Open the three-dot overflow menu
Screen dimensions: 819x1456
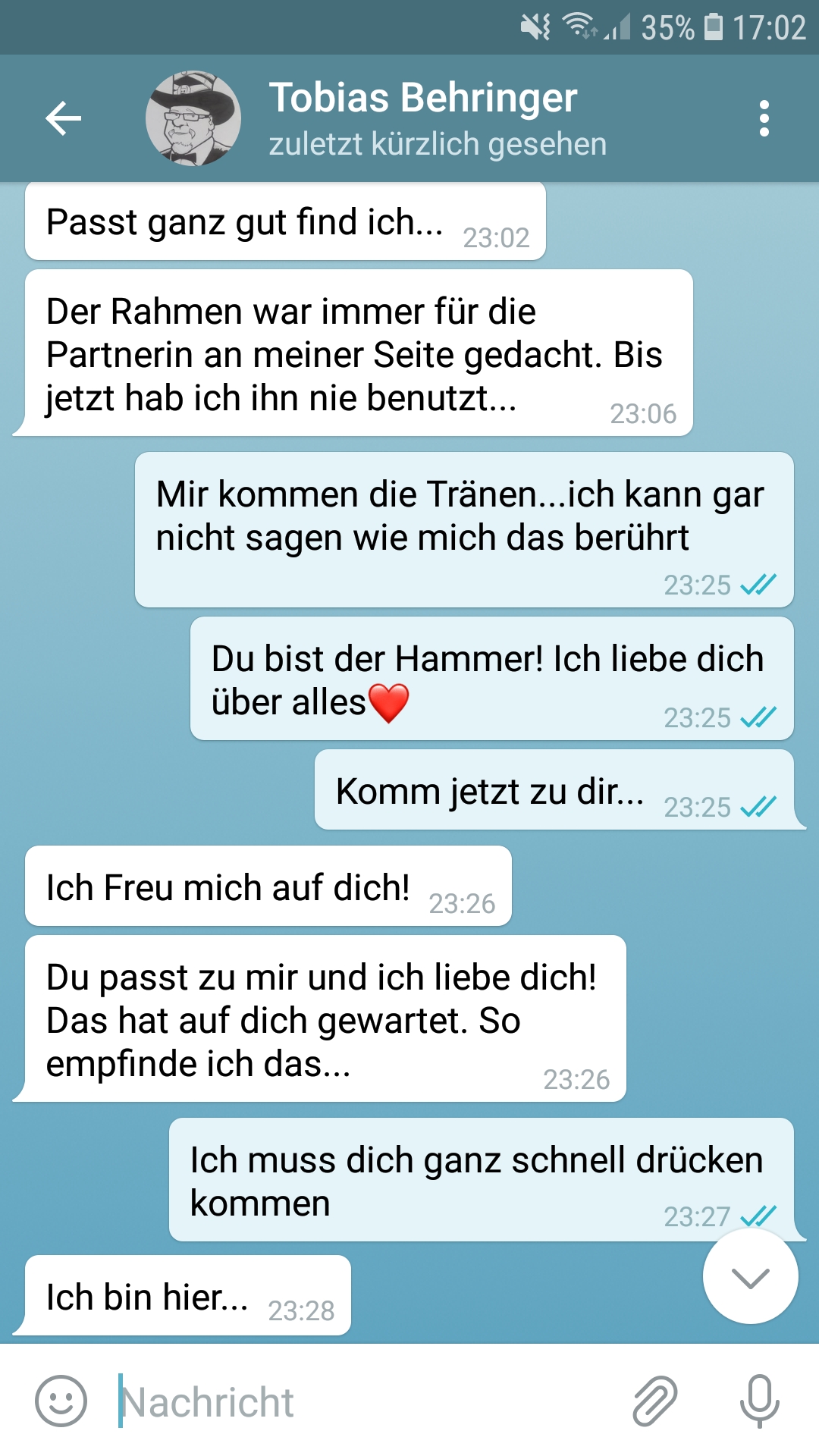(764, 118)
